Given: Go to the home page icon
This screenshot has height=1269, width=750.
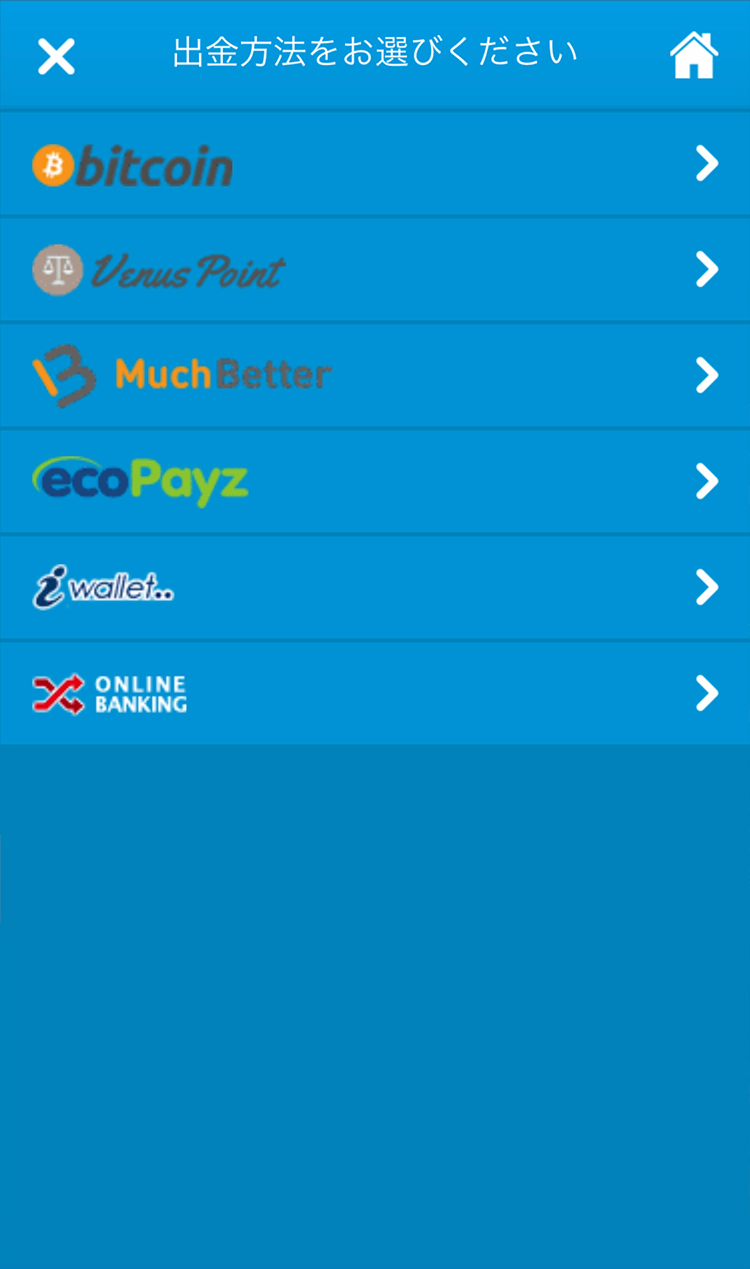Looking at the screenshot, I should click(694, 55).
